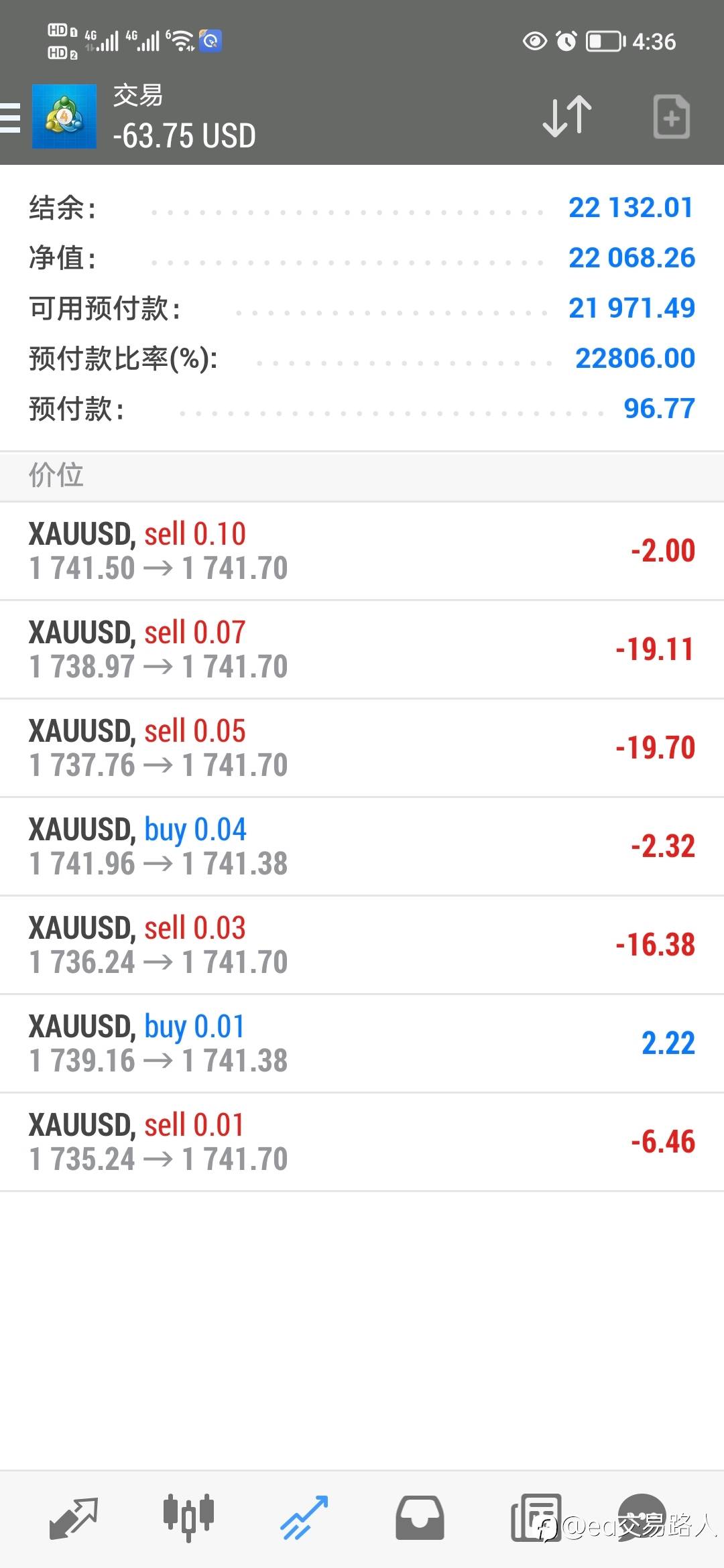Switch to the Quotes tab
This screenshot has height=1568, width=724.
pyautogui.click(x=73, y=1518)
